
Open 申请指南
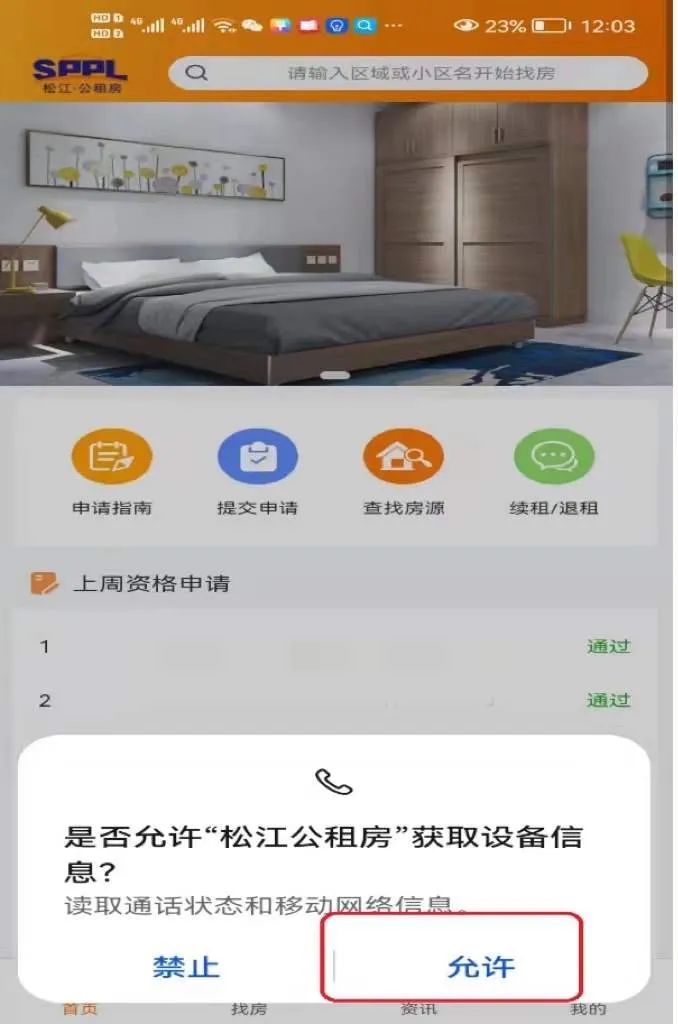coord(112,471)
